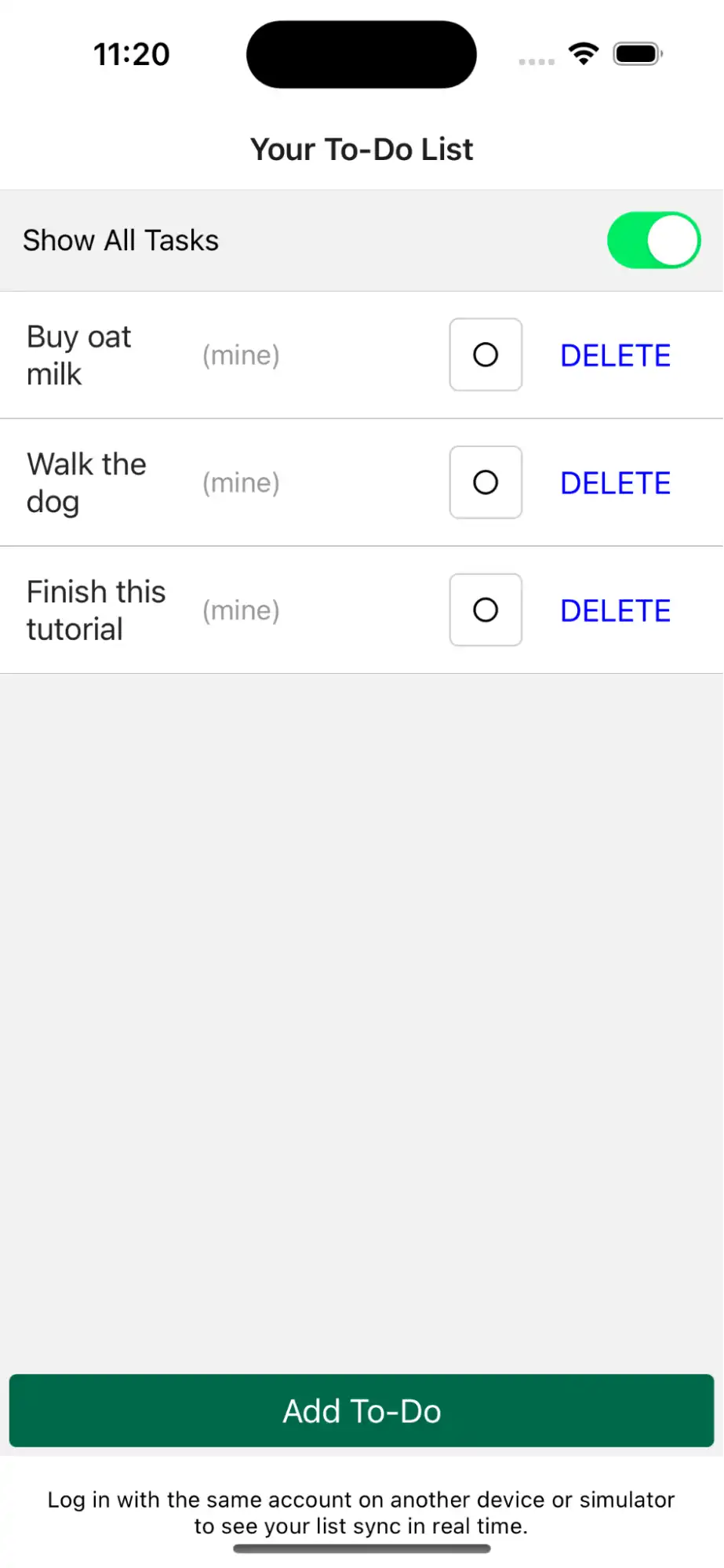Select the 'Finish this tutorial' task text
724x1568 pixels.
click(96, 610)
